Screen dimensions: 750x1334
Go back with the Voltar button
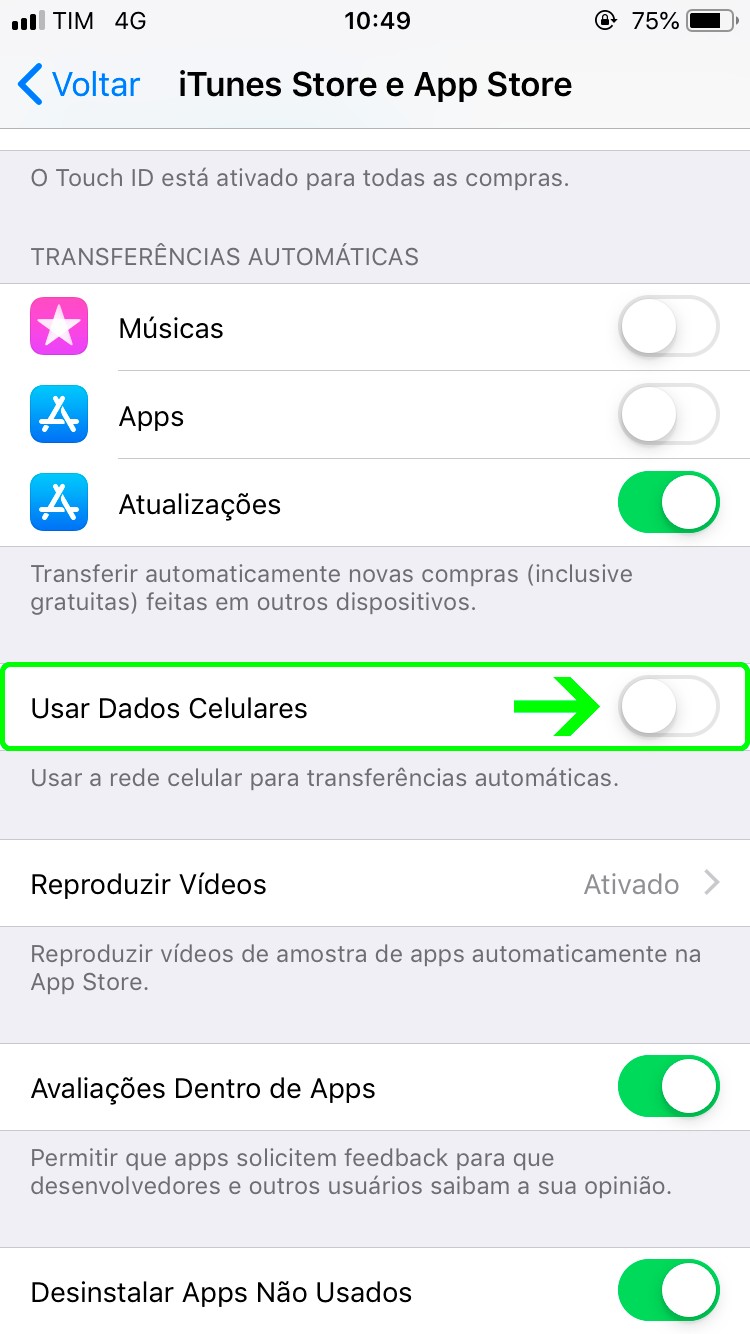[x=80, y=85]
